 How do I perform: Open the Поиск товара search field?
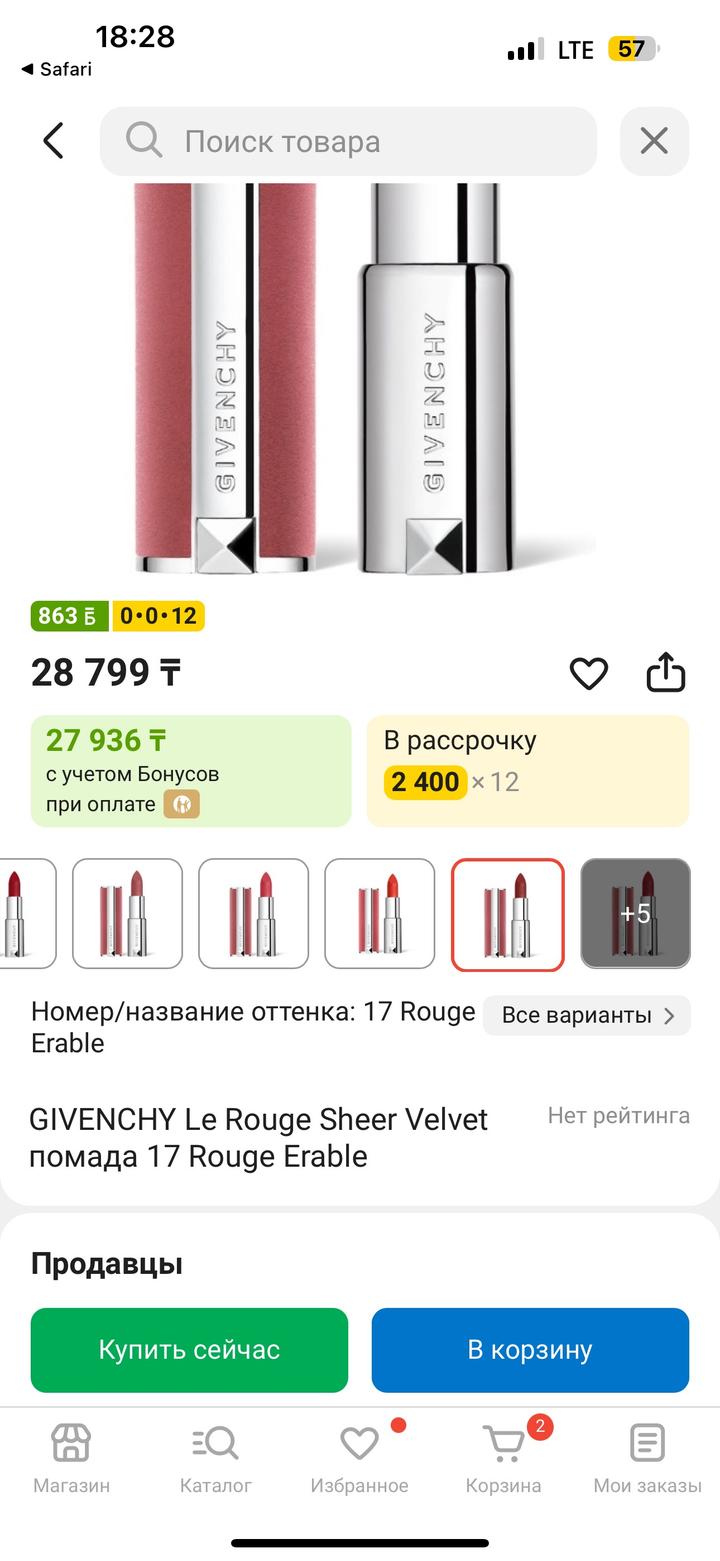click(348, 141)
